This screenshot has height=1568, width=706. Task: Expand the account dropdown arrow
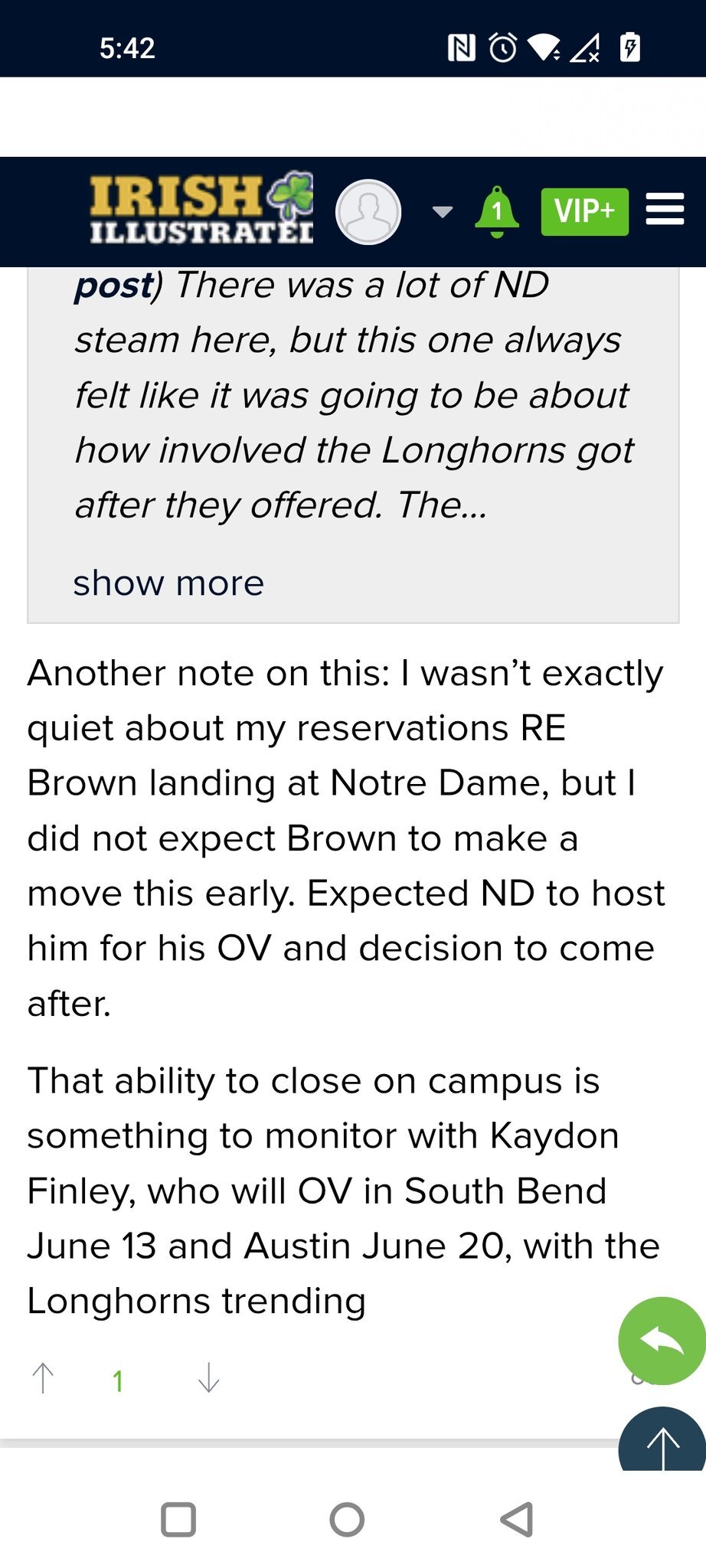point(443,211)
